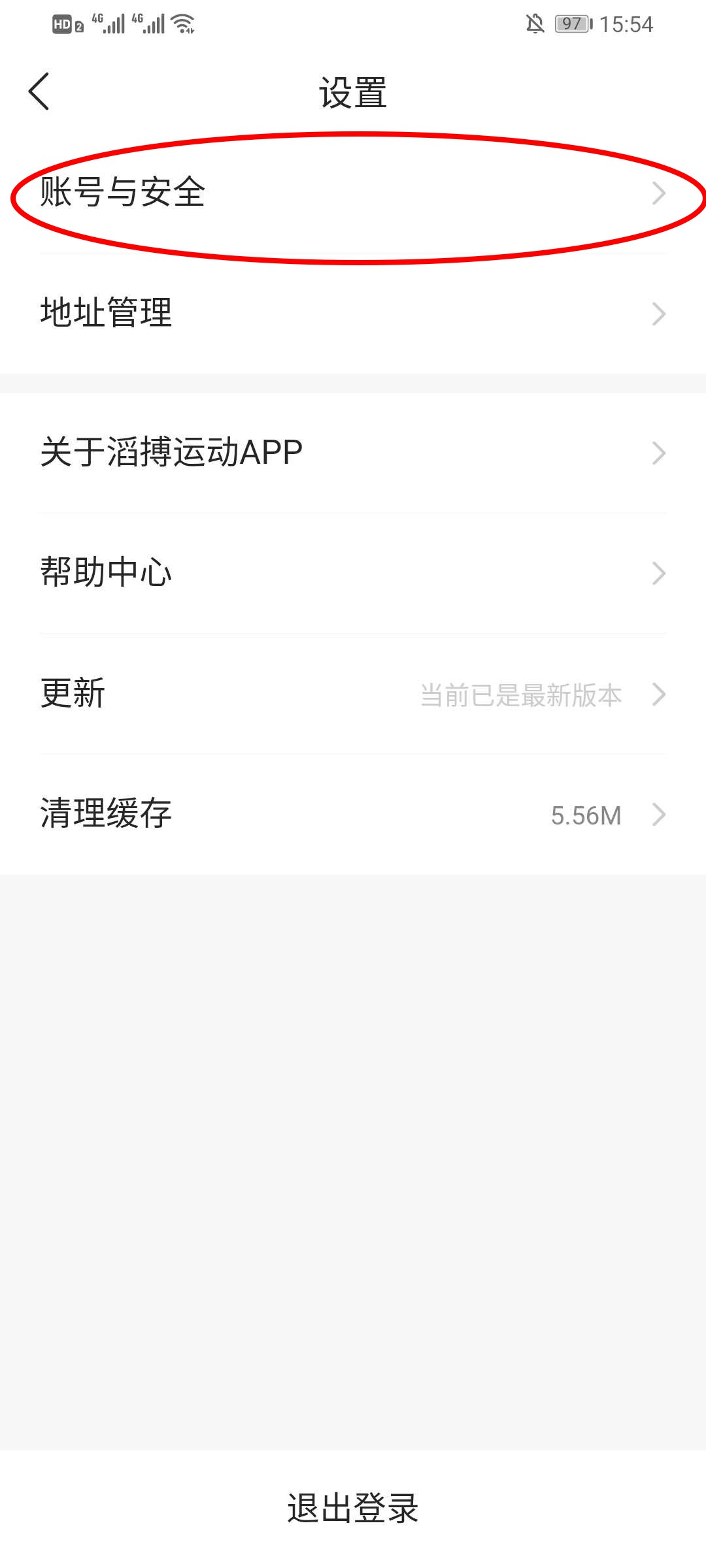
Task: Open 地址管理
Action: click(353, 313)
